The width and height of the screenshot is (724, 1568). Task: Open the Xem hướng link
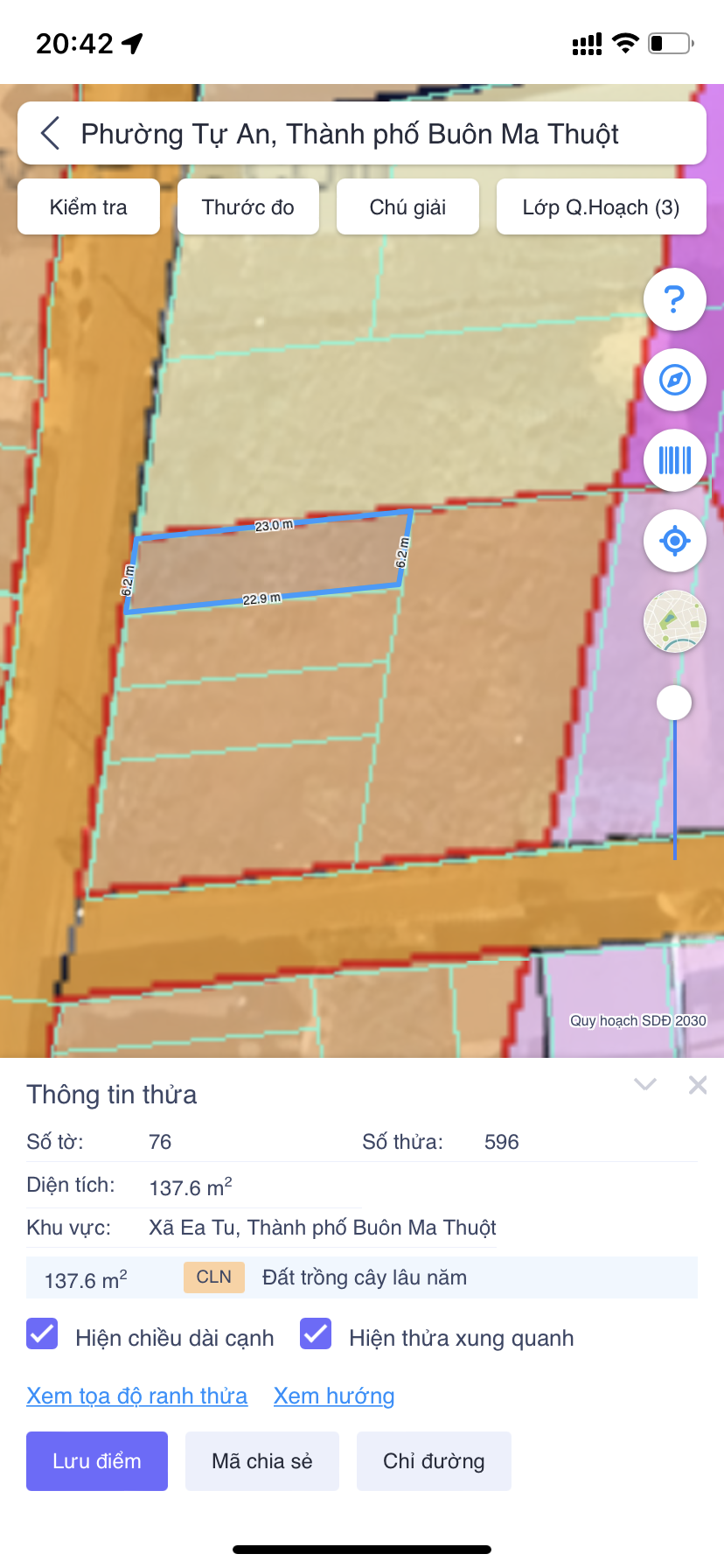click(x=334, y=1396)
